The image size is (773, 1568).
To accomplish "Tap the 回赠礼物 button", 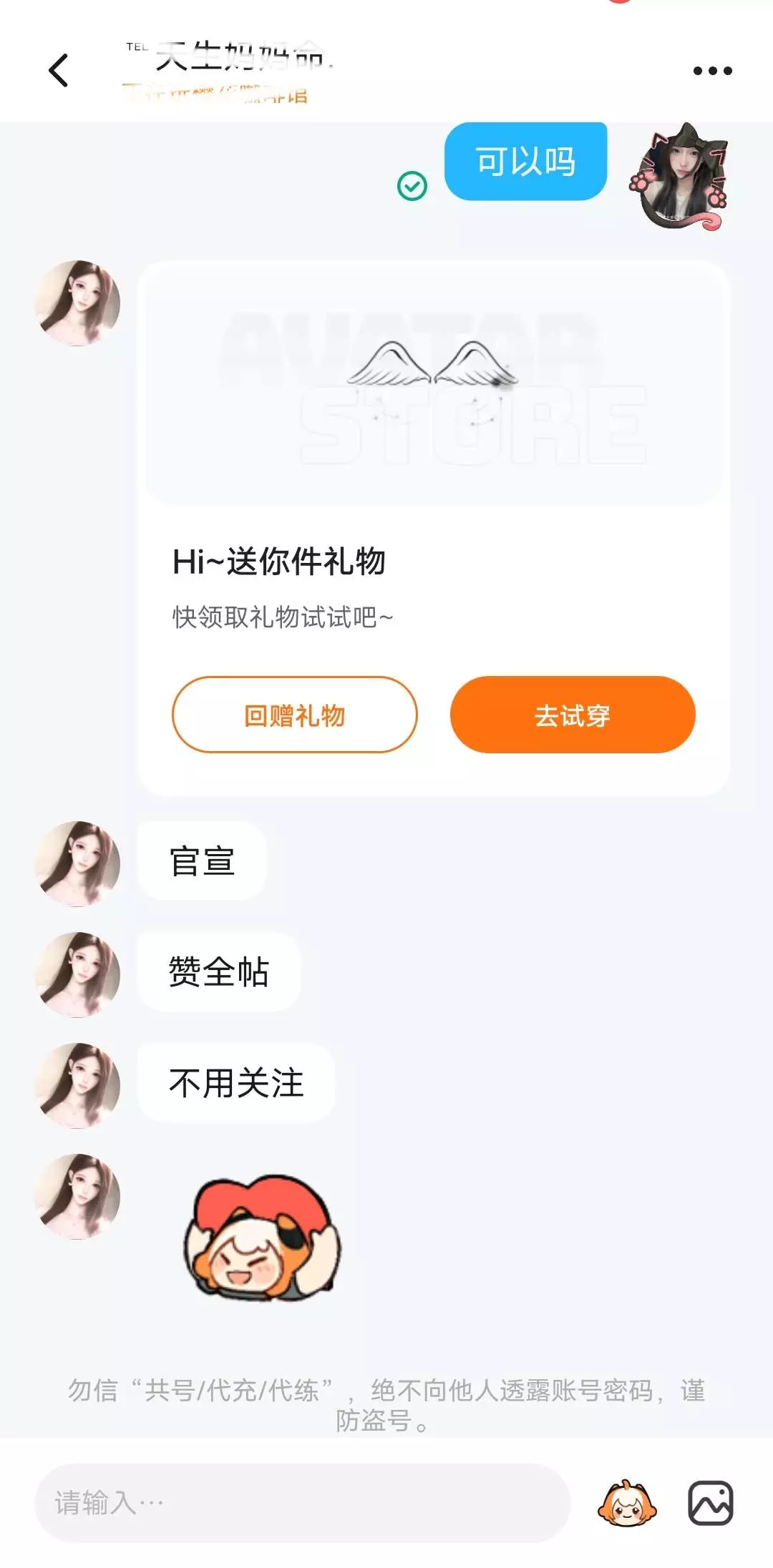I will point(294,715).
